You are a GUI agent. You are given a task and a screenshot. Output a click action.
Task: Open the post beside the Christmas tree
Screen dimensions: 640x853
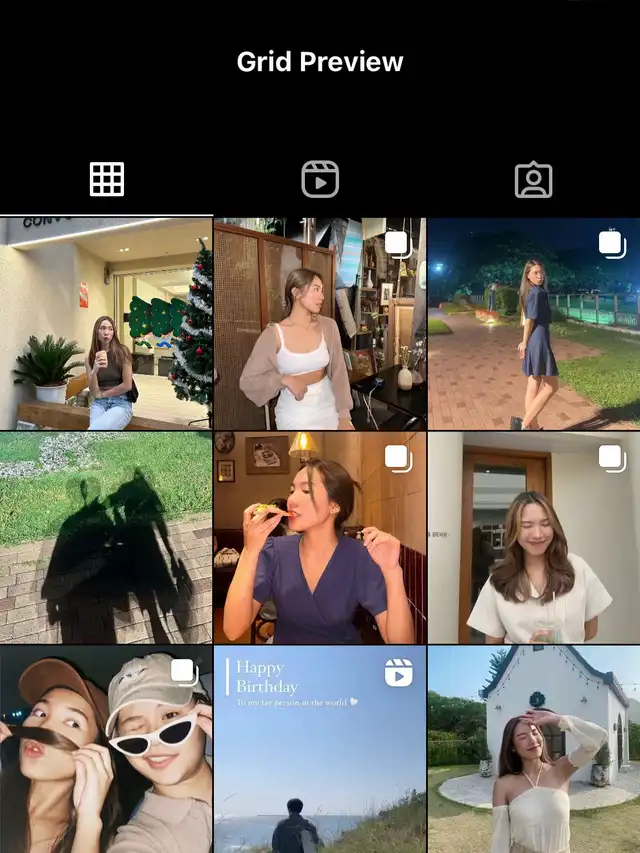coord(106,323)
